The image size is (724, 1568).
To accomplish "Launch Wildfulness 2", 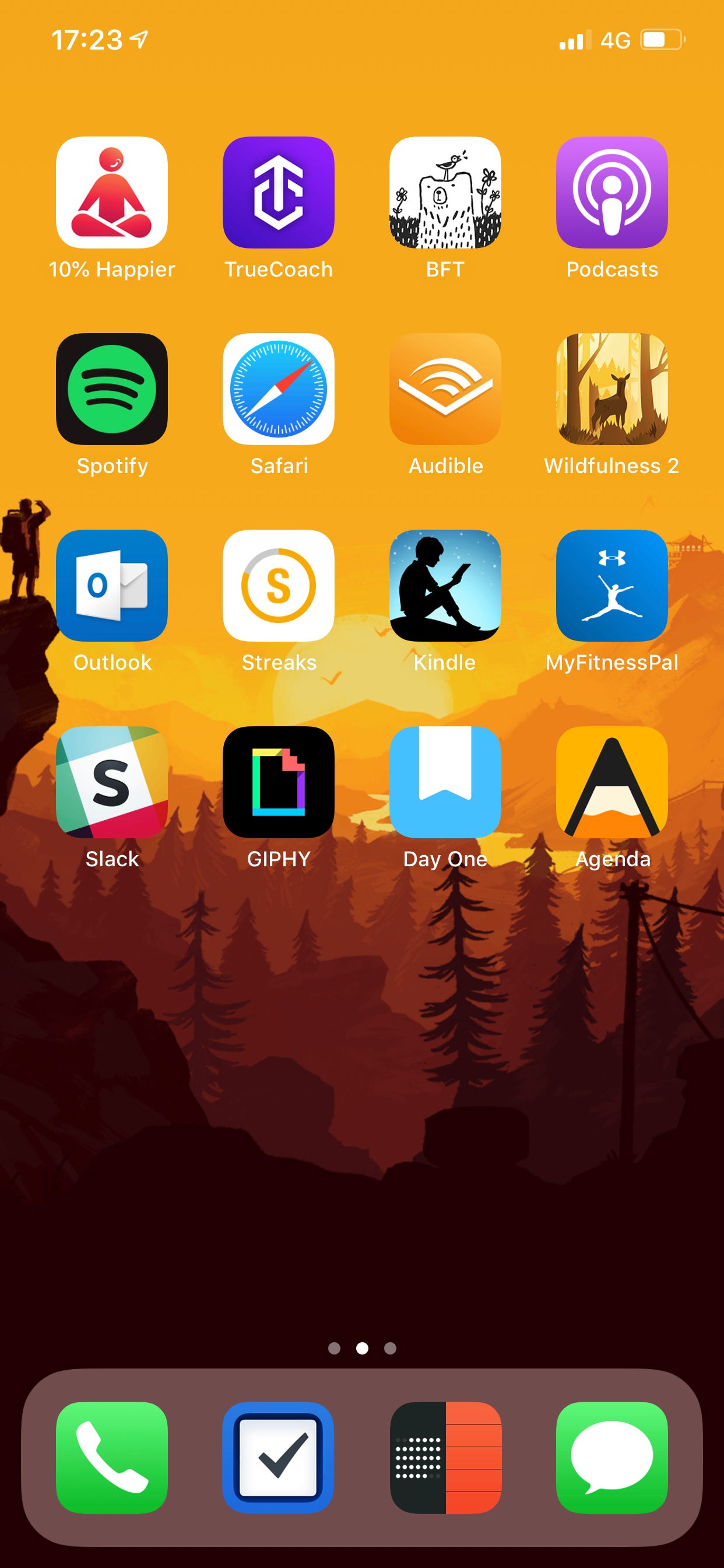I will pos(612,389).
